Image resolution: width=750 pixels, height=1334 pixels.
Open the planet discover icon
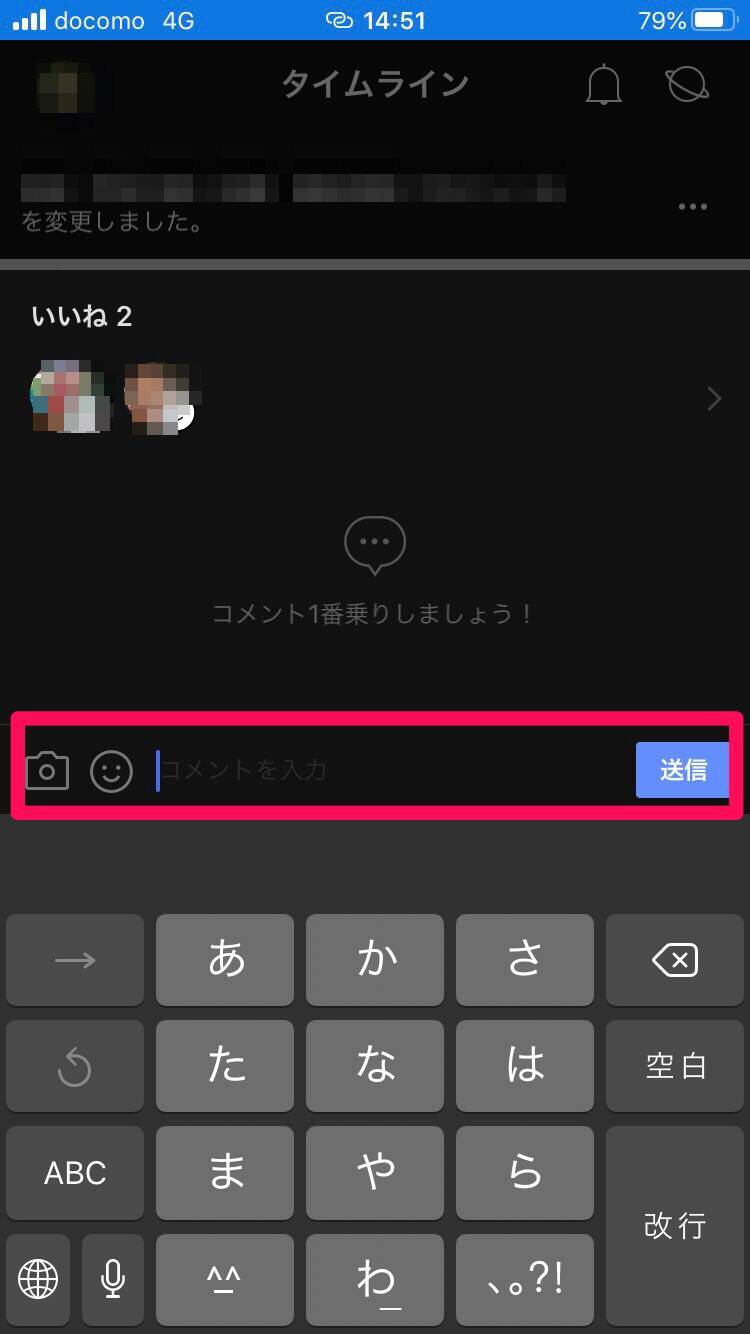click(x=687, y=85)
